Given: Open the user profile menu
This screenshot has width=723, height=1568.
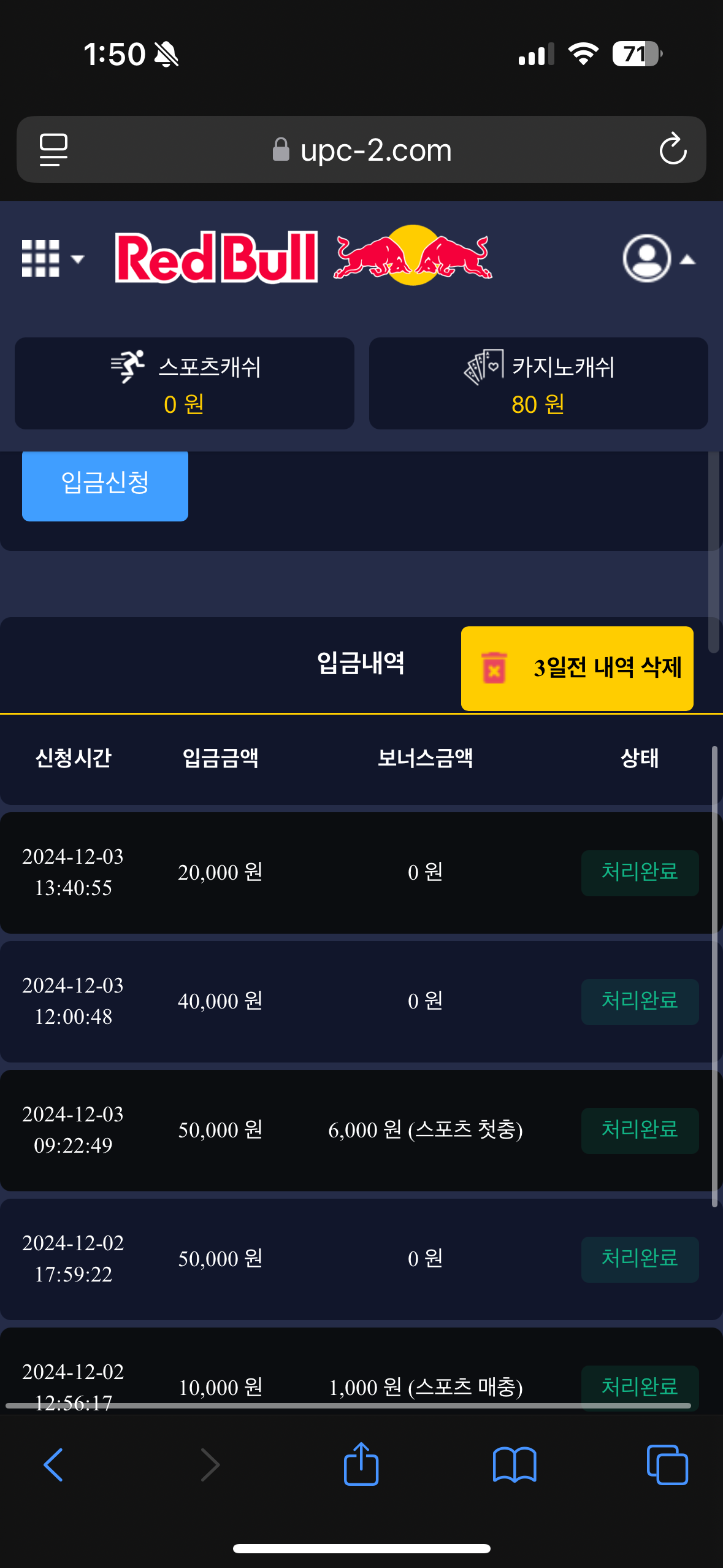Looking at the screenshot, I should pos(657,258).
